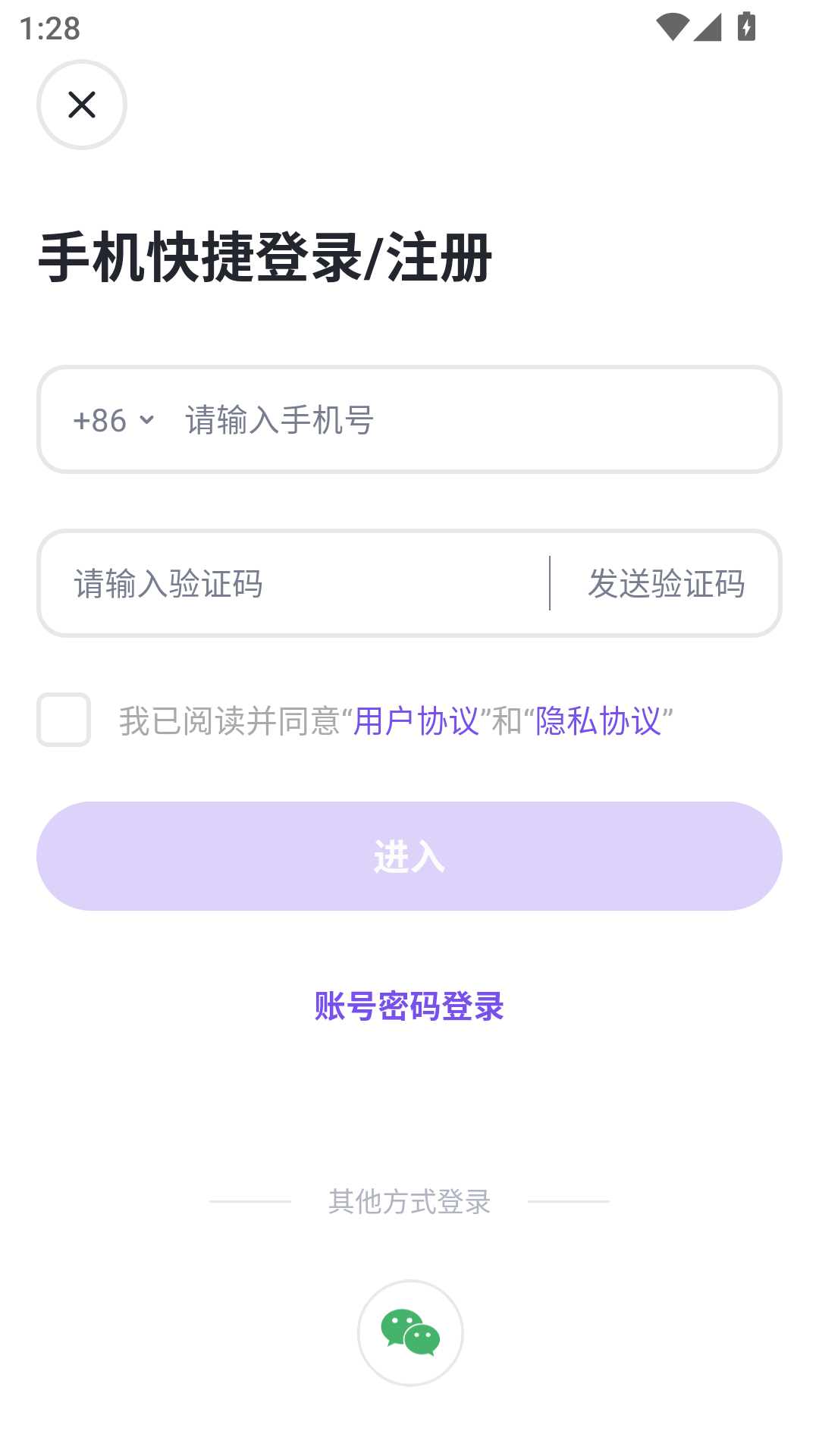Click the close X at top left
The height and width of the screenshot is (1456, 819).
click(80, 104)
